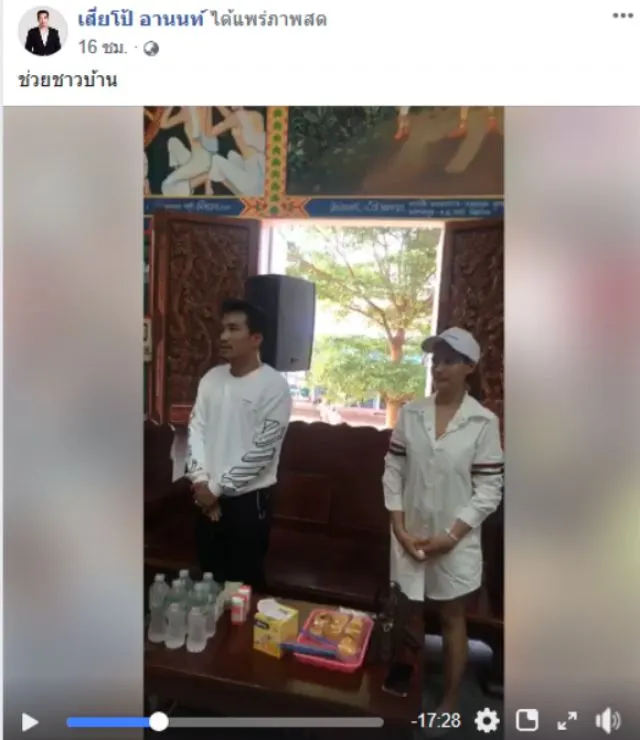This screenshot has height=740, width=640.
Task: Play the live video
Action: [x=31, y=721]
